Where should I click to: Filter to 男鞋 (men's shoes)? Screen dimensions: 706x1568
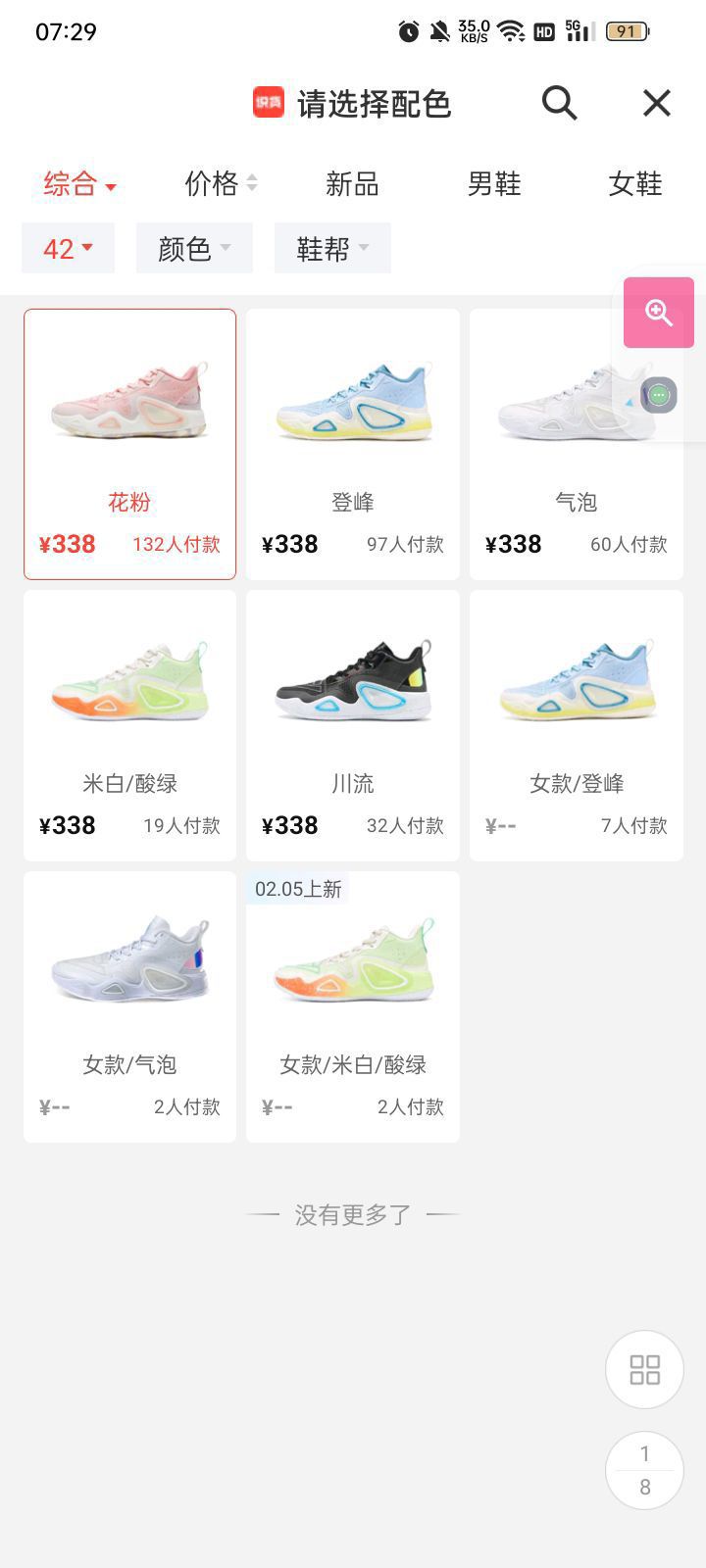pos(493,183)
